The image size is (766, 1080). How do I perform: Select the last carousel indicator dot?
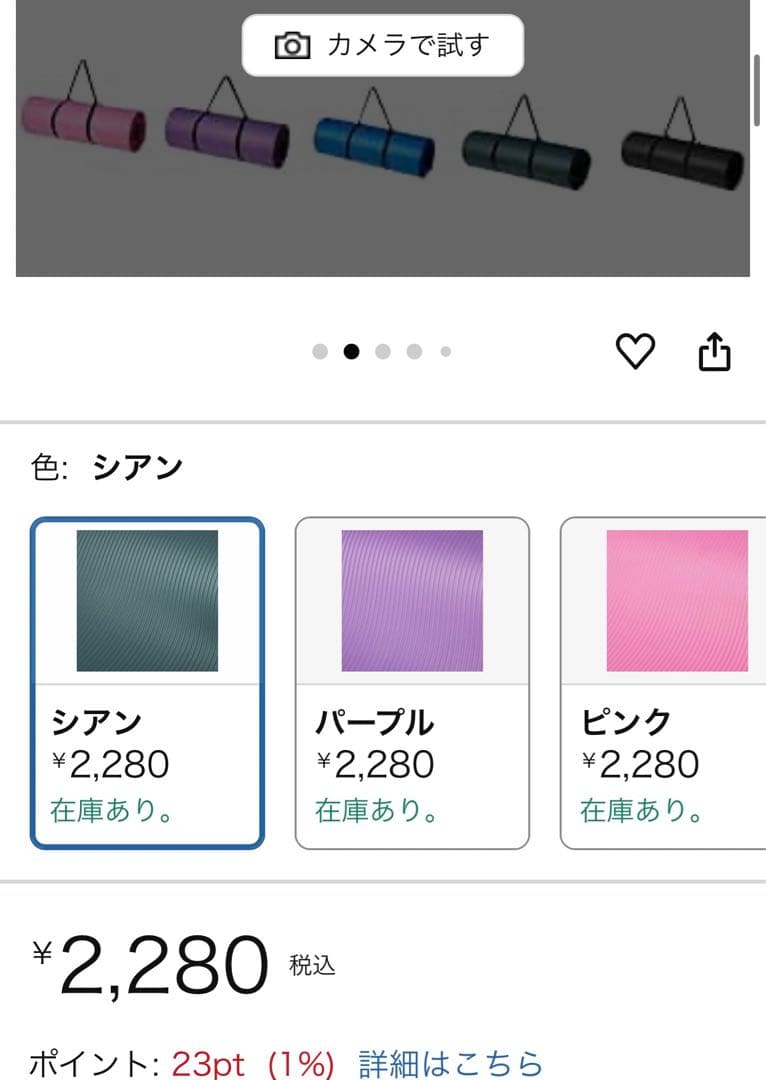tap(443, 351)
